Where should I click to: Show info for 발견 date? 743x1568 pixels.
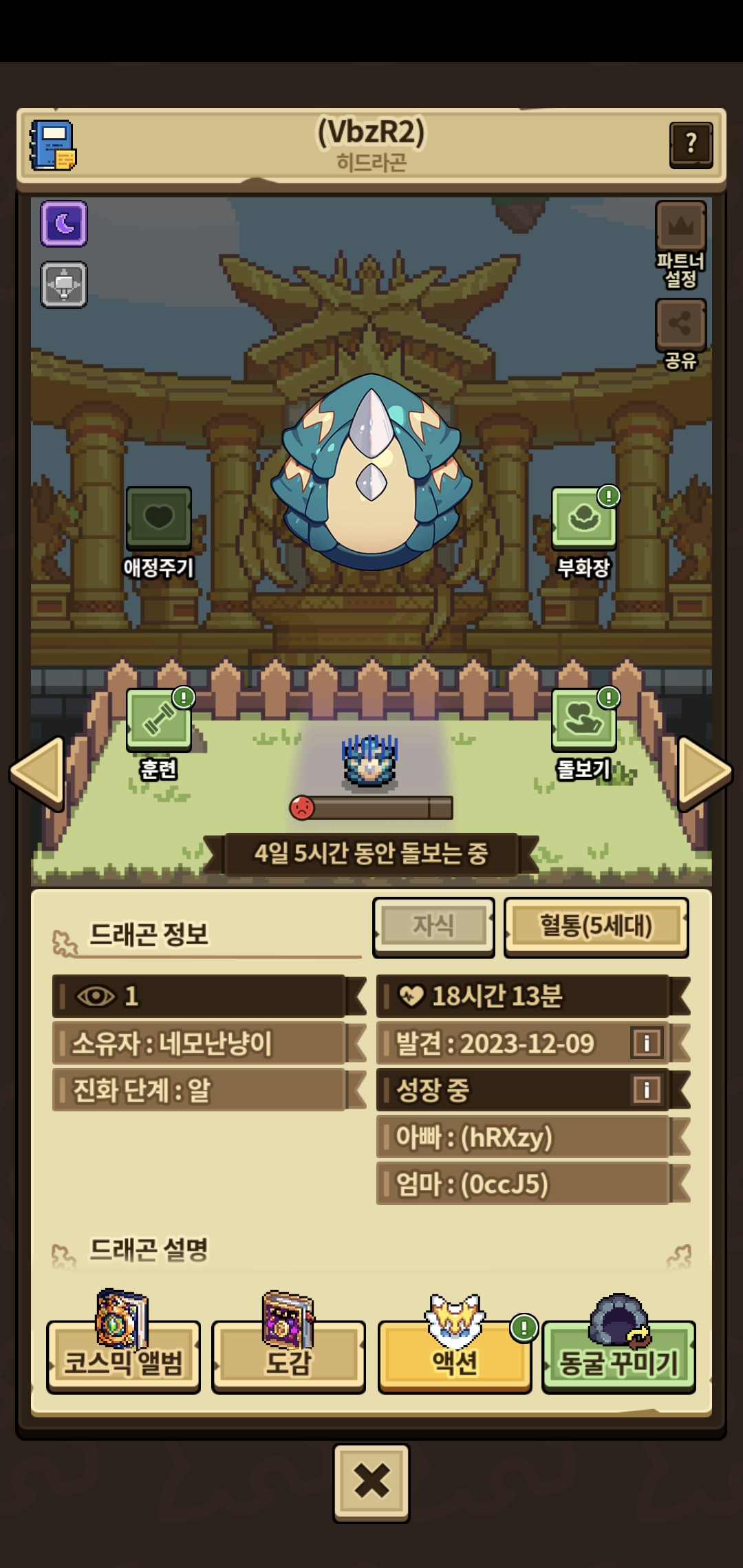[x=646, y=1043]
